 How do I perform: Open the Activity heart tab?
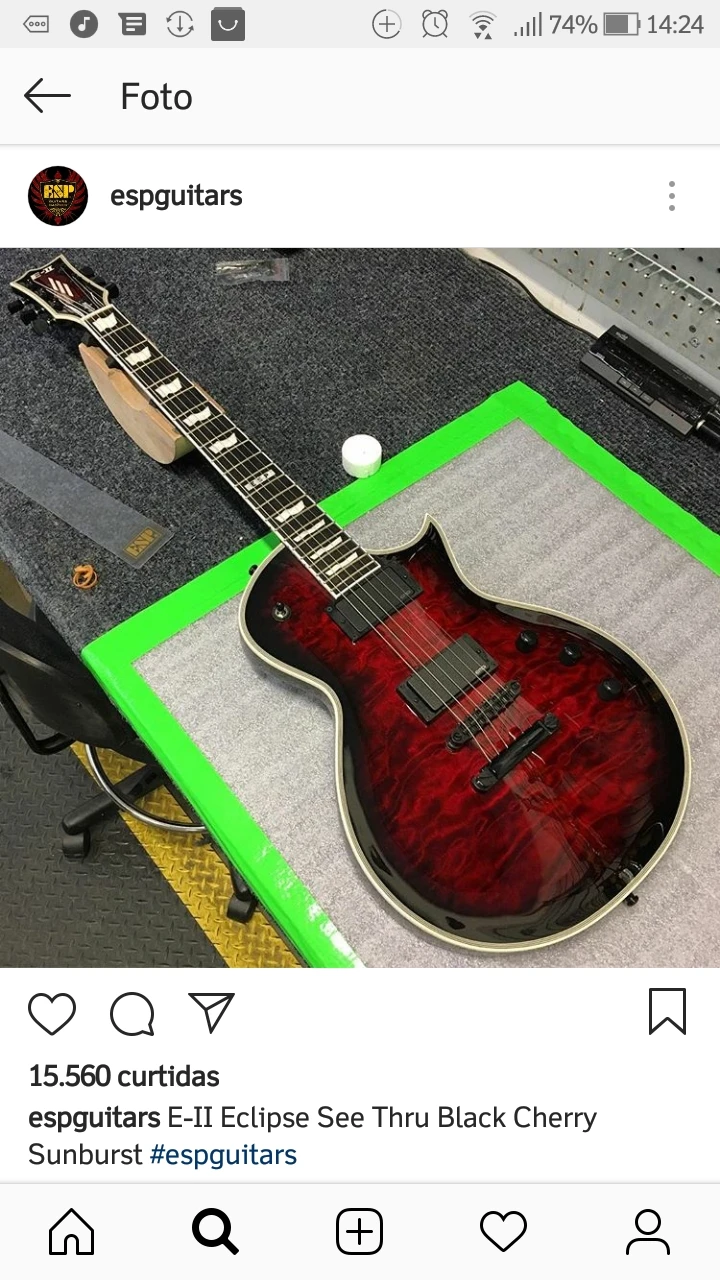click(x=503, y=1231)
